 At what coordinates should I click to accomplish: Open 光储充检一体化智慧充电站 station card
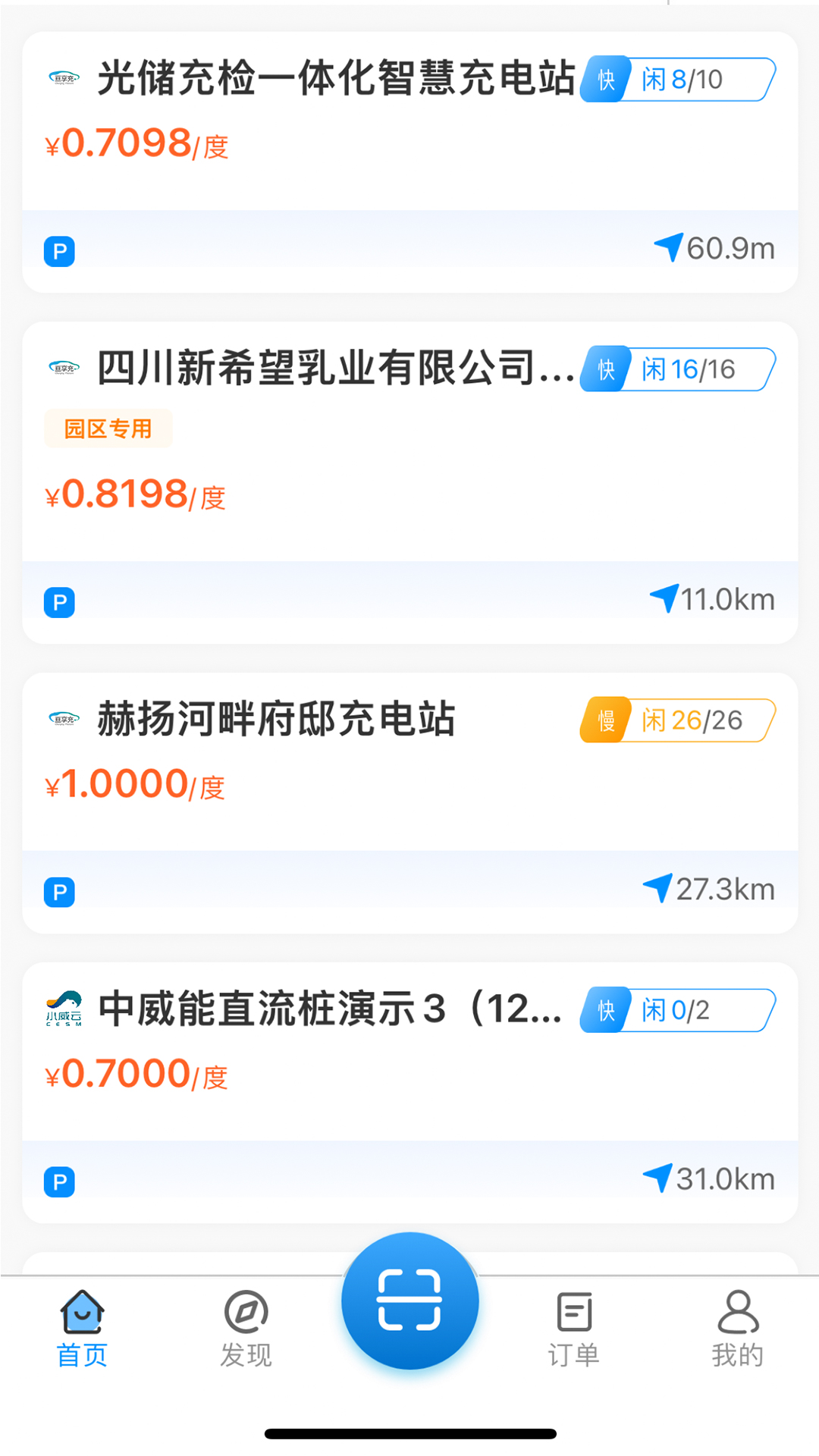[336, 79]
